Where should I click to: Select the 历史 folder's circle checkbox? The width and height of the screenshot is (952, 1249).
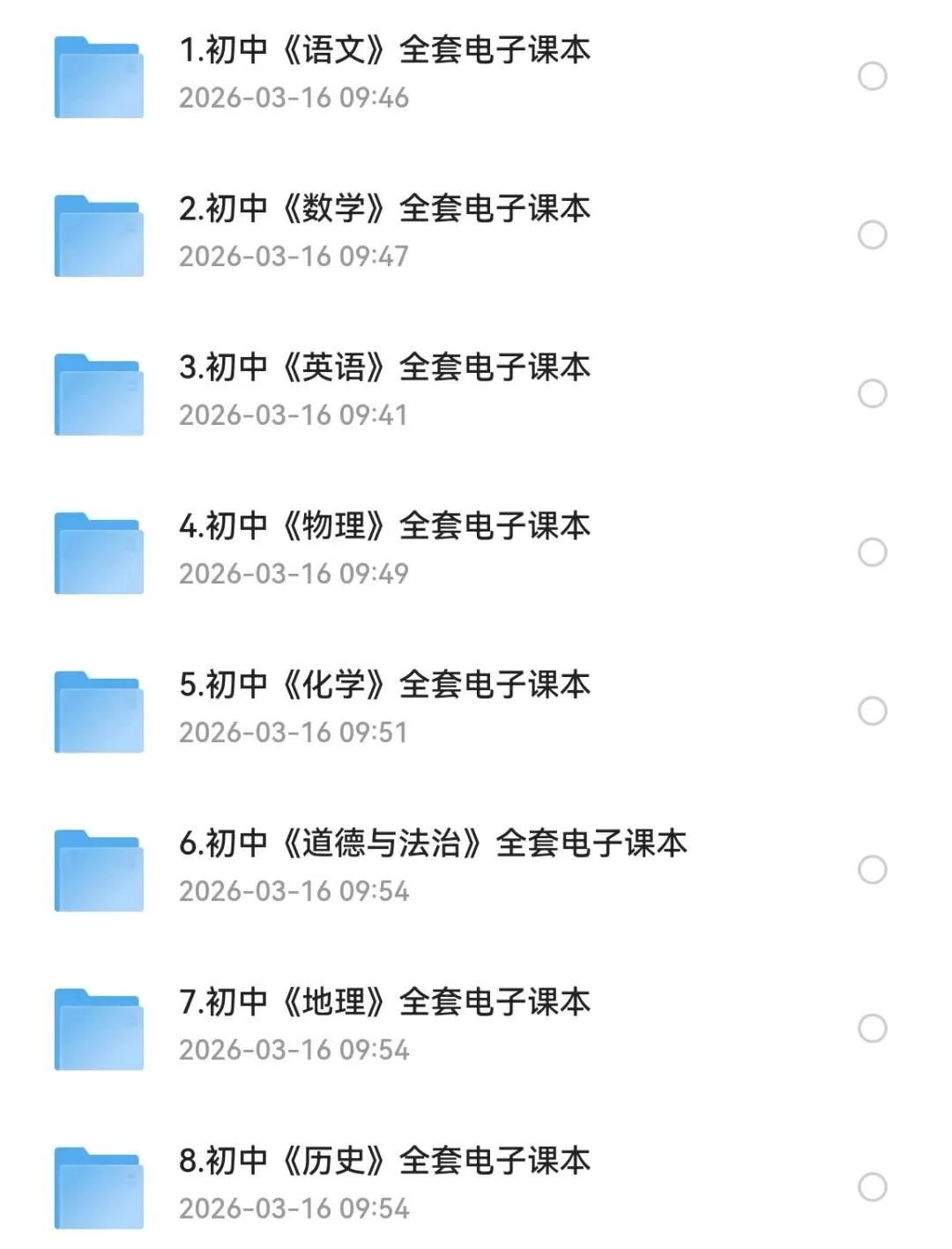872,1187
